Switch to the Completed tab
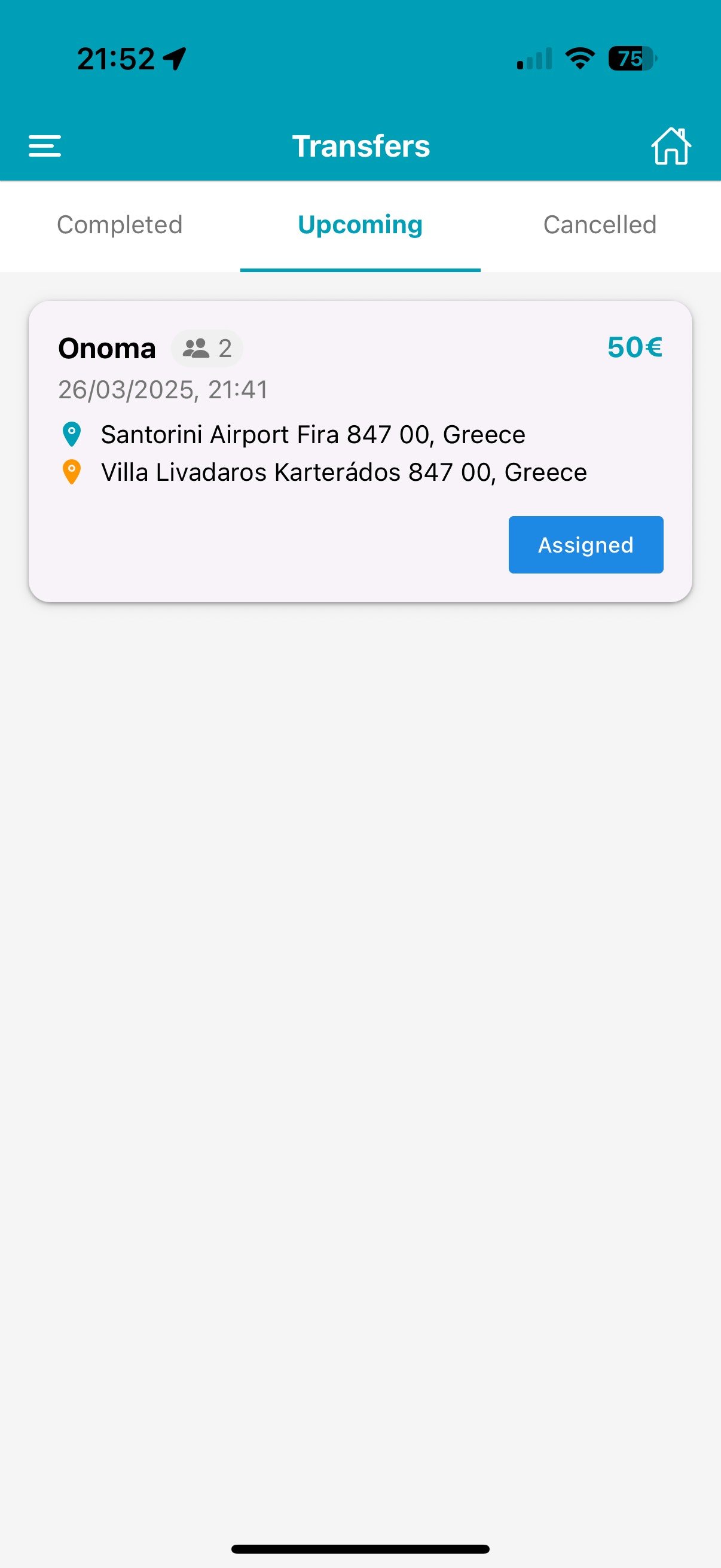Image resolution: width=721 pixels, height=1568 pixels. [x=119, y=225]
